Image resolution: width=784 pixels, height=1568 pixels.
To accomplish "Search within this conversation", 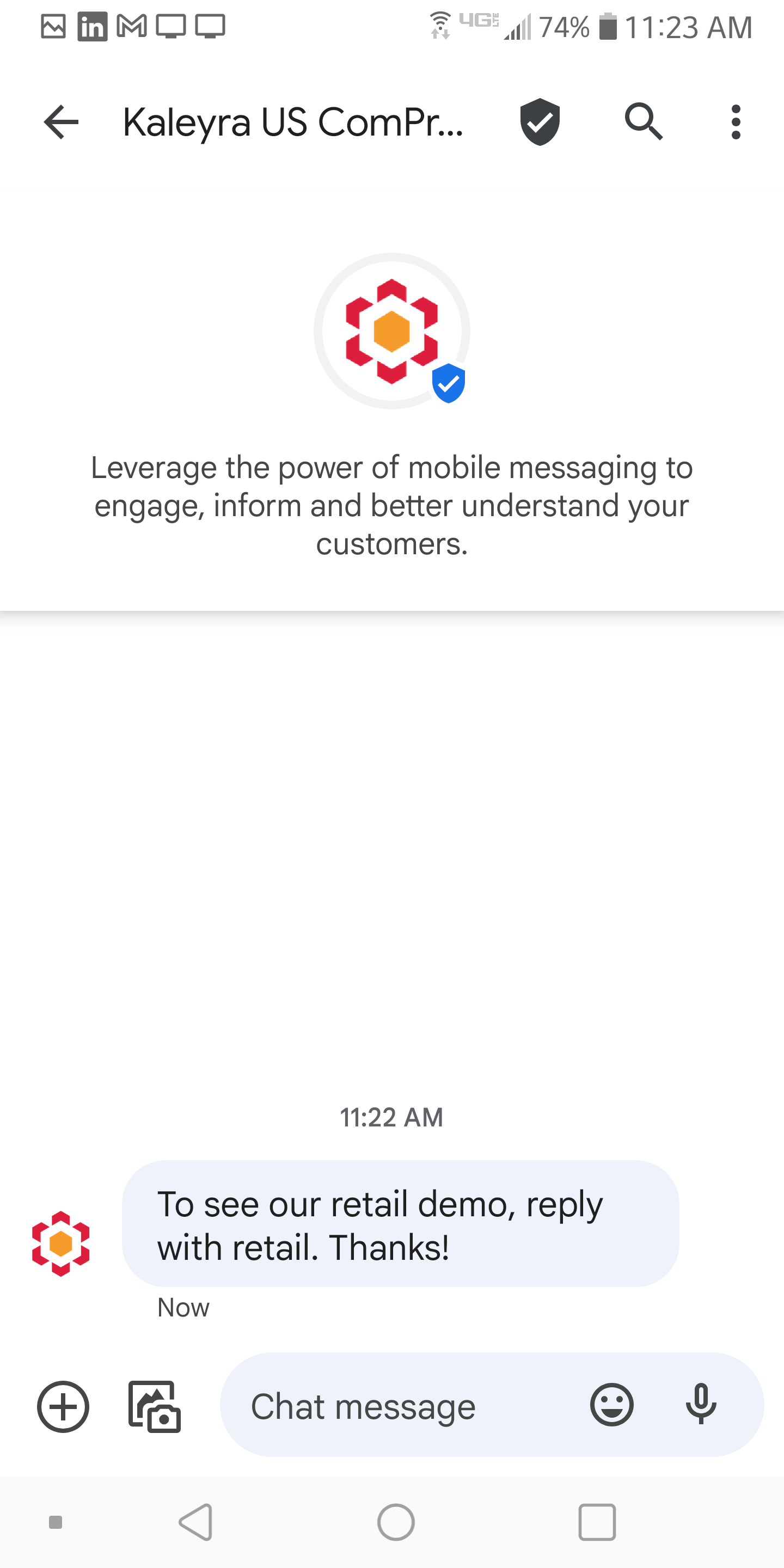I will (644, 122).
